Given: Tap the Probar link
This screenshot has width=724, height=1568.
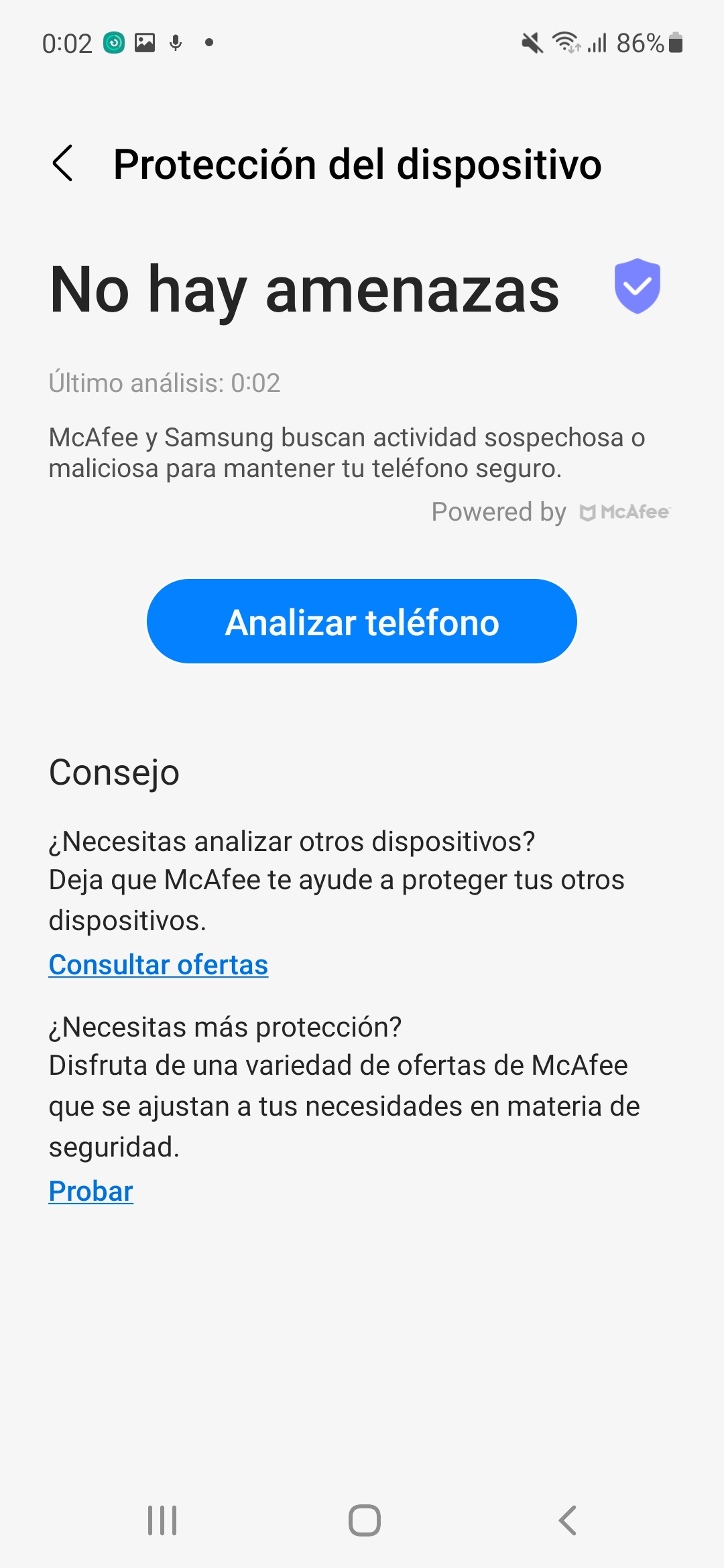Looking at the screenshot, I should 91,1191.
